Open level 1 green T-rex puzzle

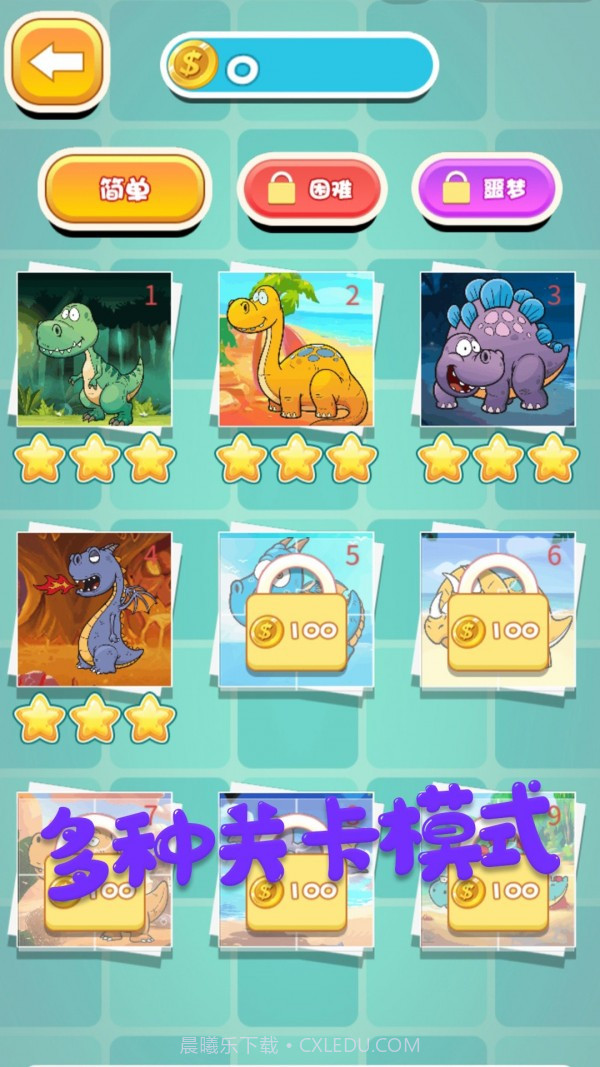pos(95,349)
